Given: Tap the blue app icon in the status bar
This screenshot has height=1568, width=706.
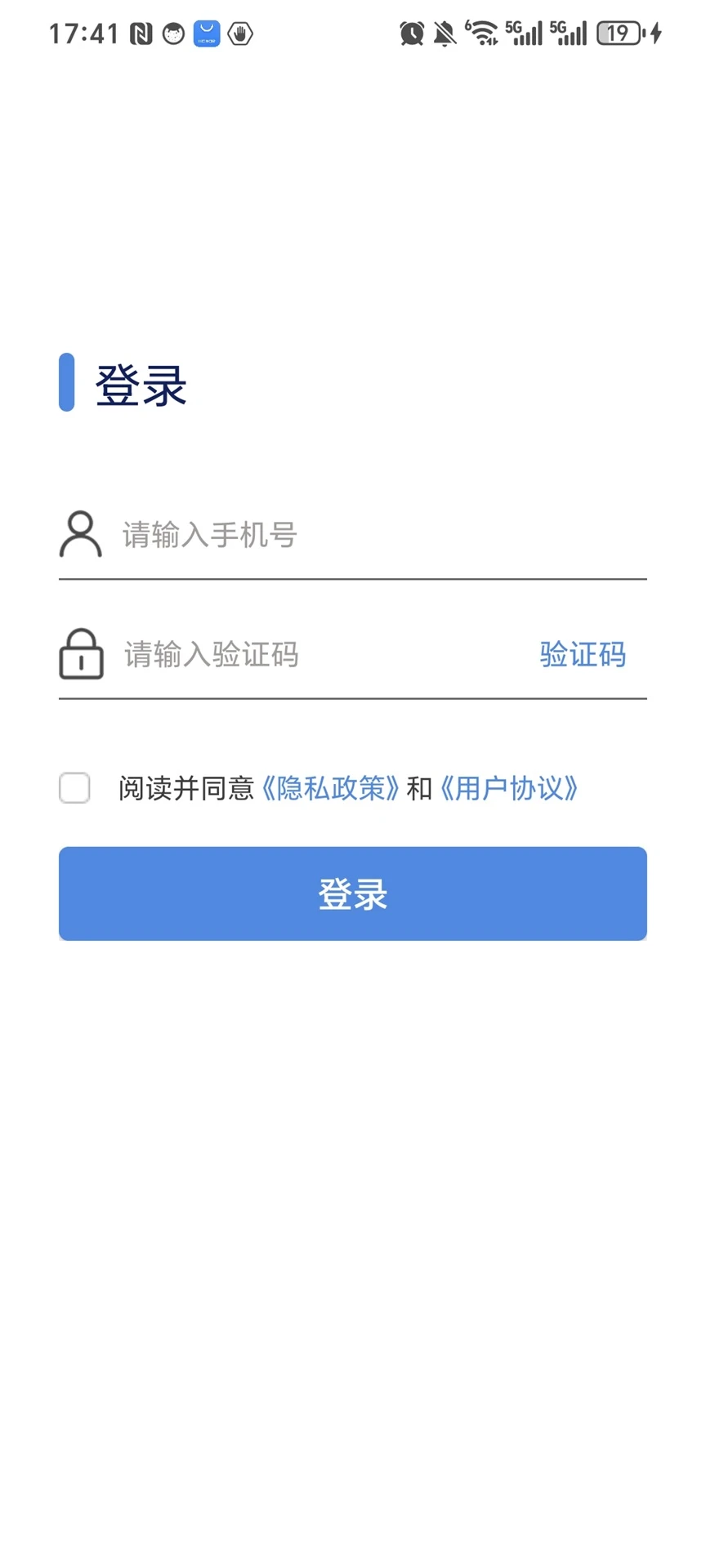Looking at the screenshot, I should coord(207,33).
